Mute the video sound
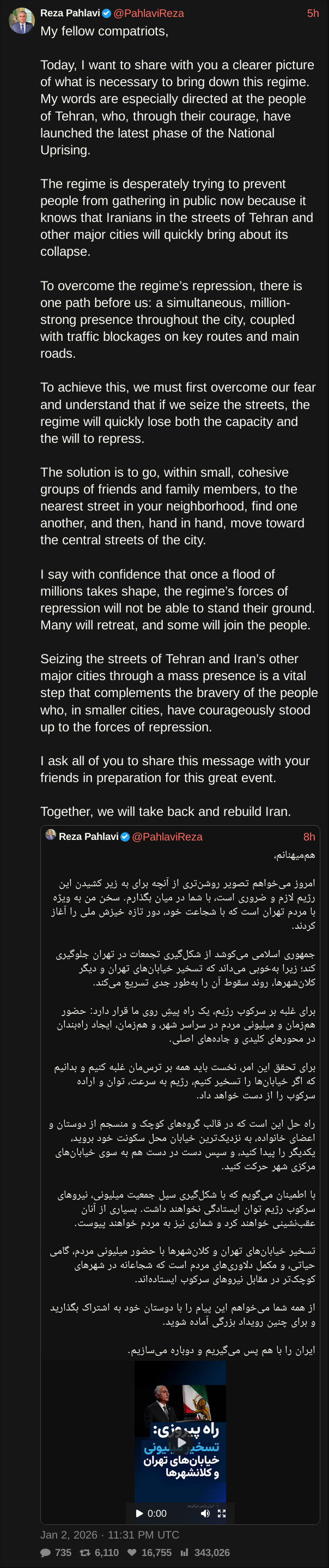329x1568 pixels. pyautogui.click(x=205, y=1512)
